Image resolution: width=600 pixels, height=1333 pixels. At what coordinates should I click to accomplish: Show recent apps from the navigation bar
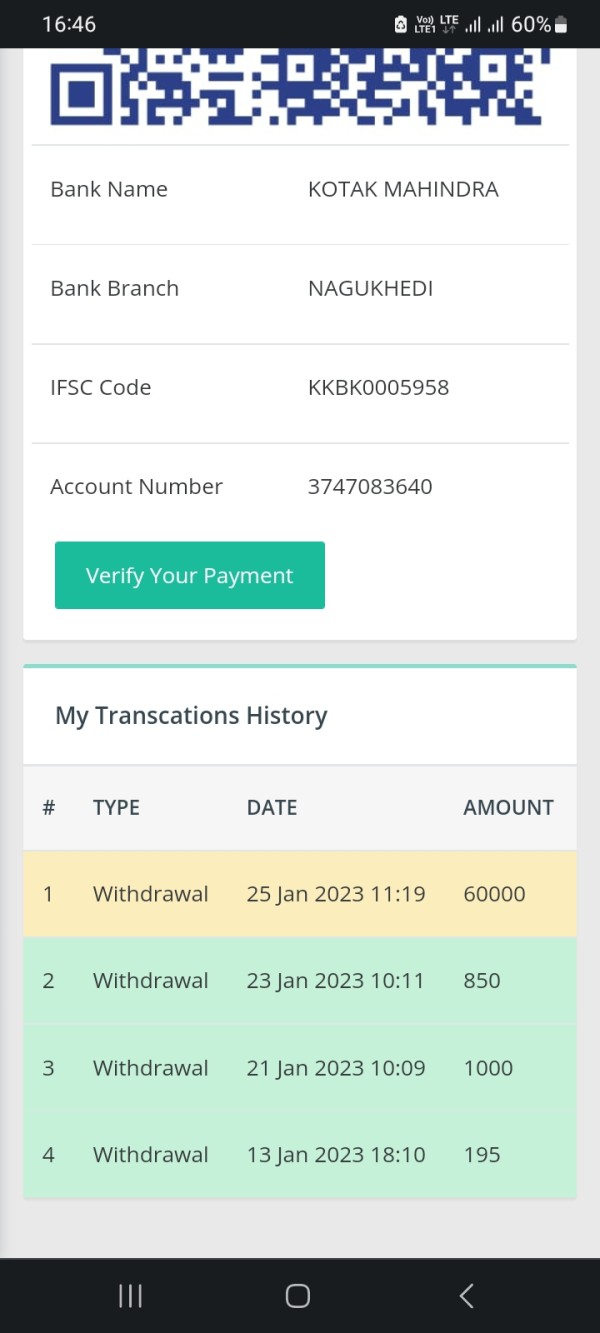point(130,1296)
